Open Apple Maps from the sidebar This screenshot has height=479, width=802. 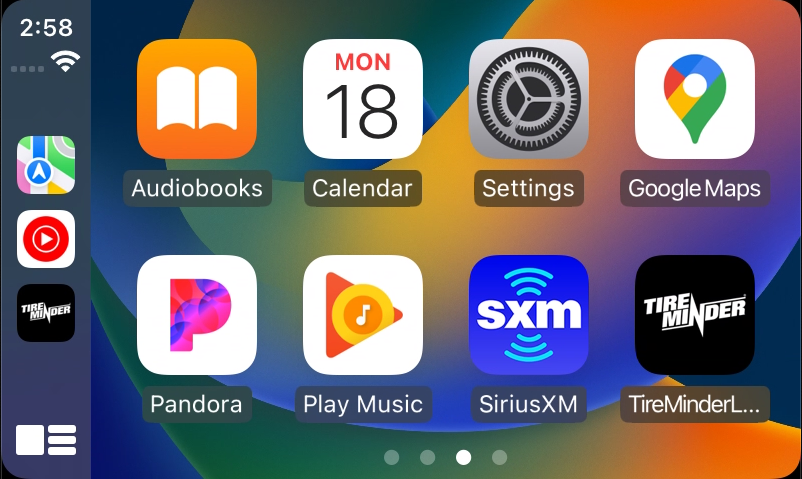click(46, 165)
